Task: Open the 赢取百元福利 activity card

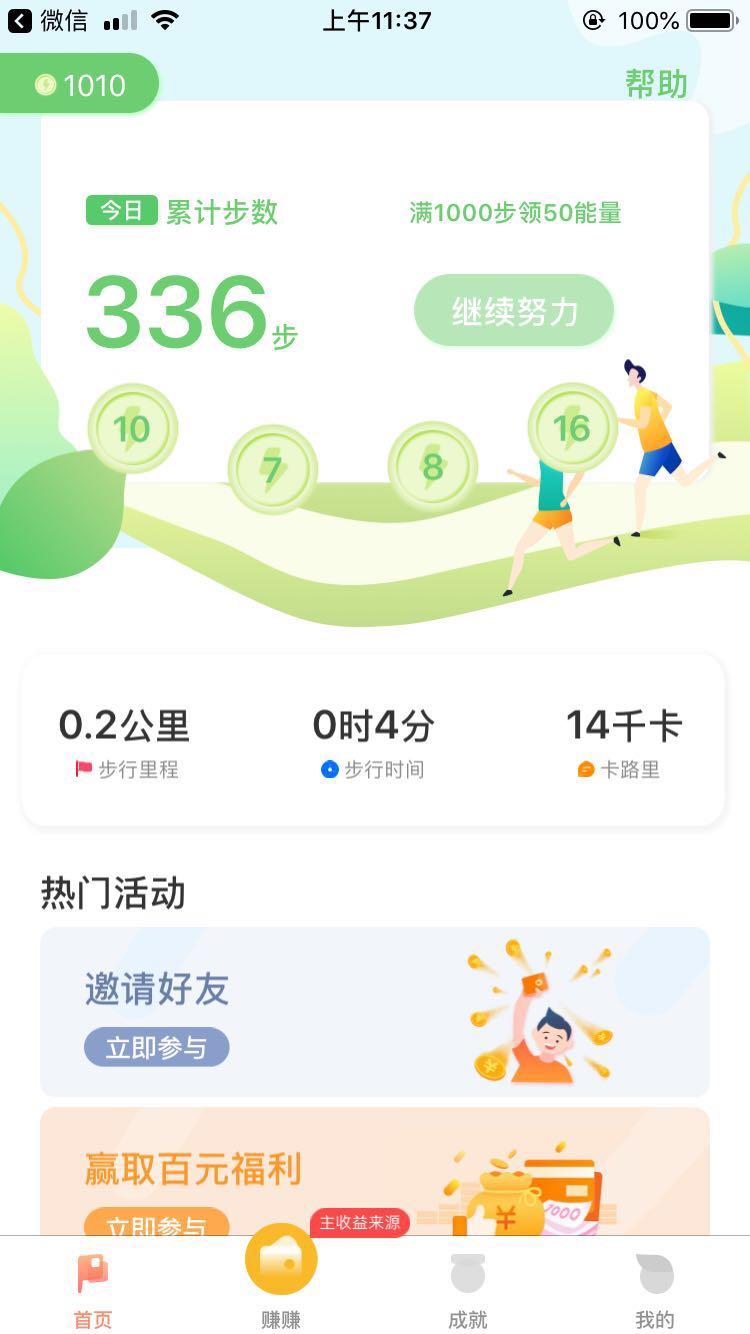Action: (375, 1170)
